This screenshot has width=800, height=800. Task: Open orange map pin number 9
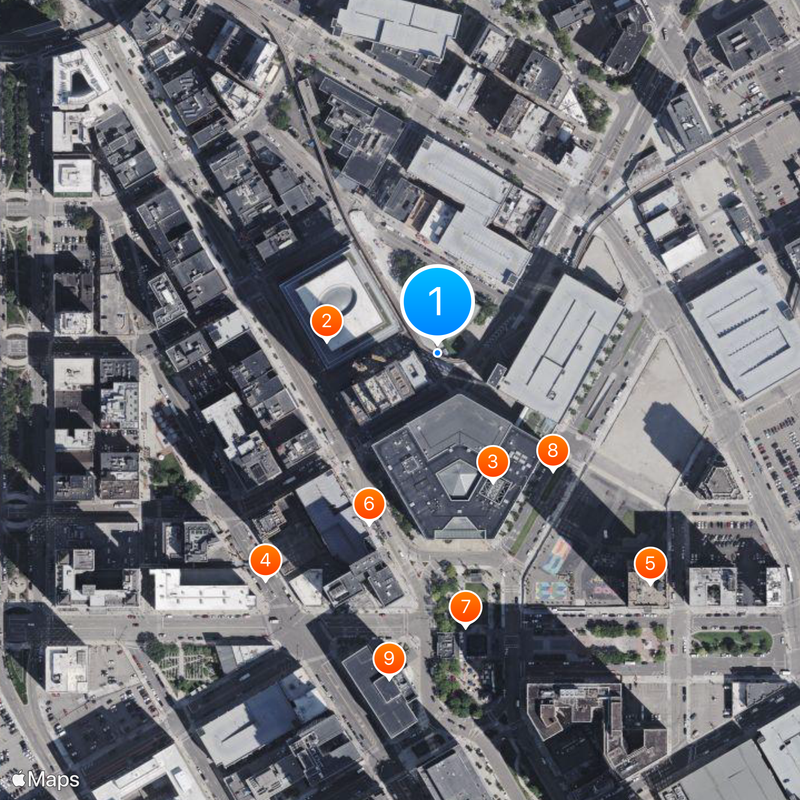point(389,658)
